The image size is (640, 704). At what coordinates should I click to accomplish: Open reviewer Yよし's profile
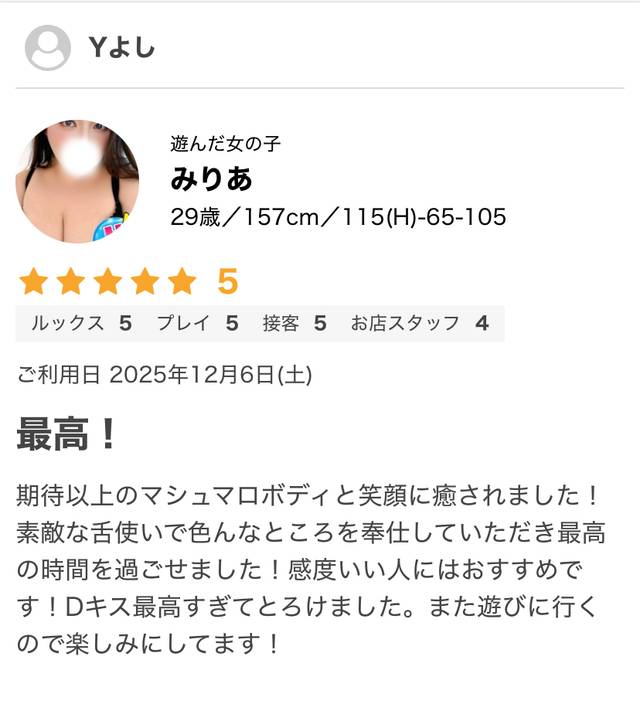121,47
